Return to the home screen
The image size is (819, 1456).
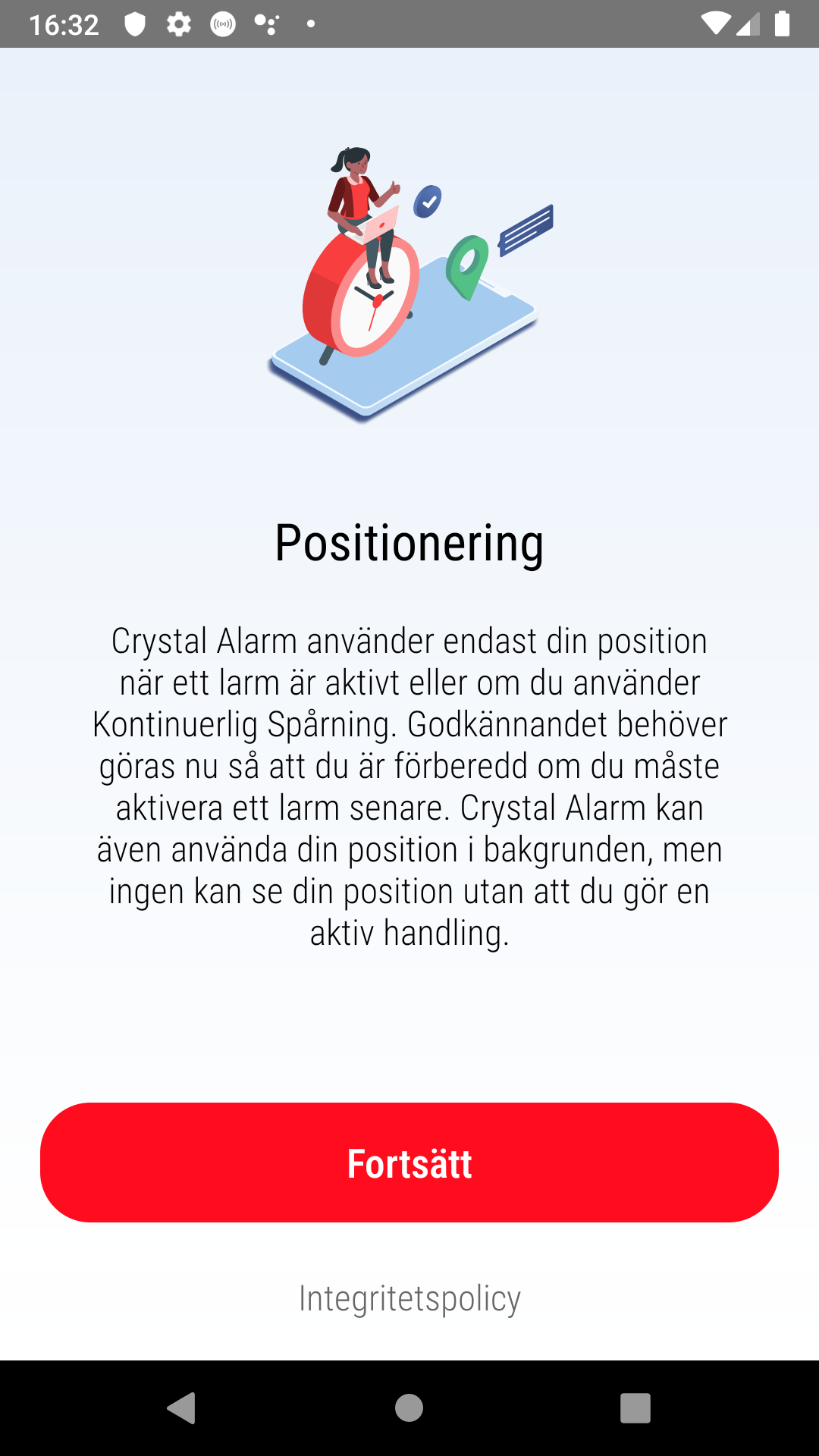pyautogui.click(x=409, y=1408)
